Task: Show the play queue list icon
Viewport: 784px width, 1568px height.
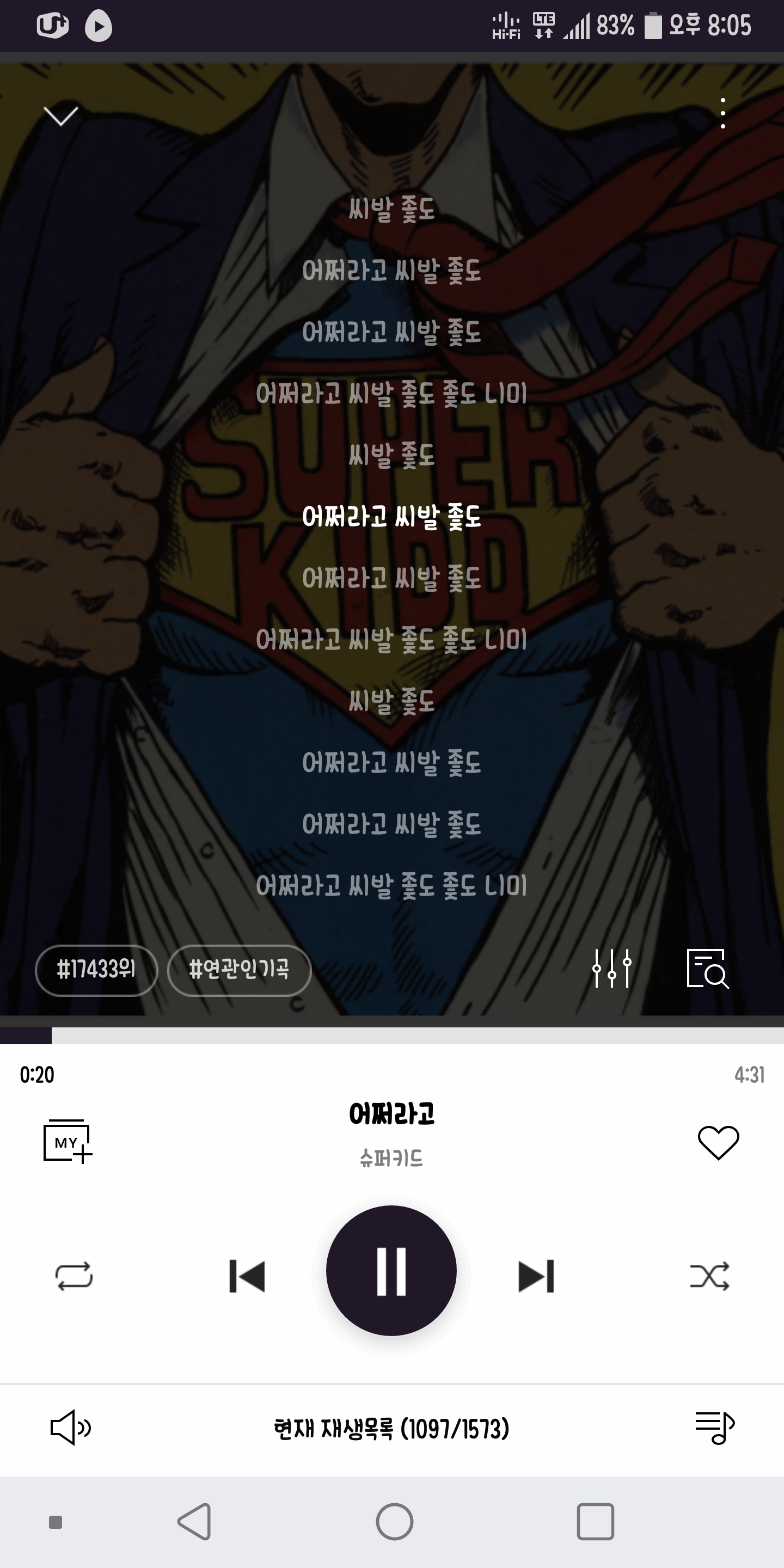Action: click(x=715, y=1428)
